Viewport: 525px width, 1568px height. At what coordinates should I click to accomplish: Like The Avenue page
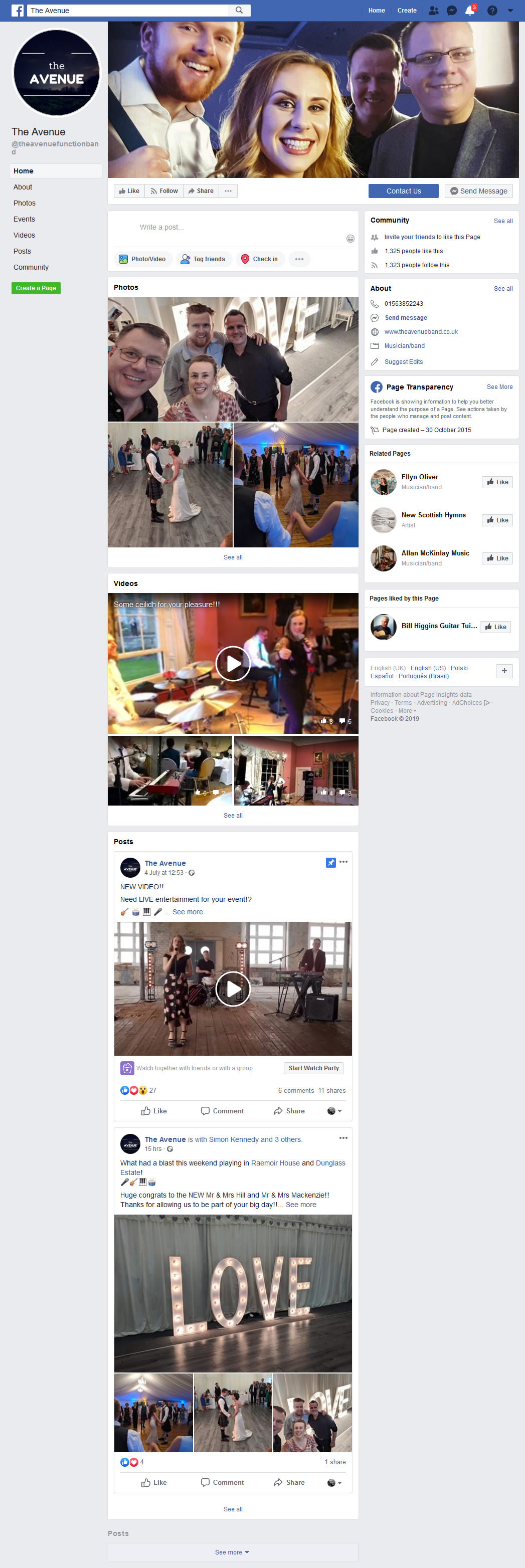point(129,191)
